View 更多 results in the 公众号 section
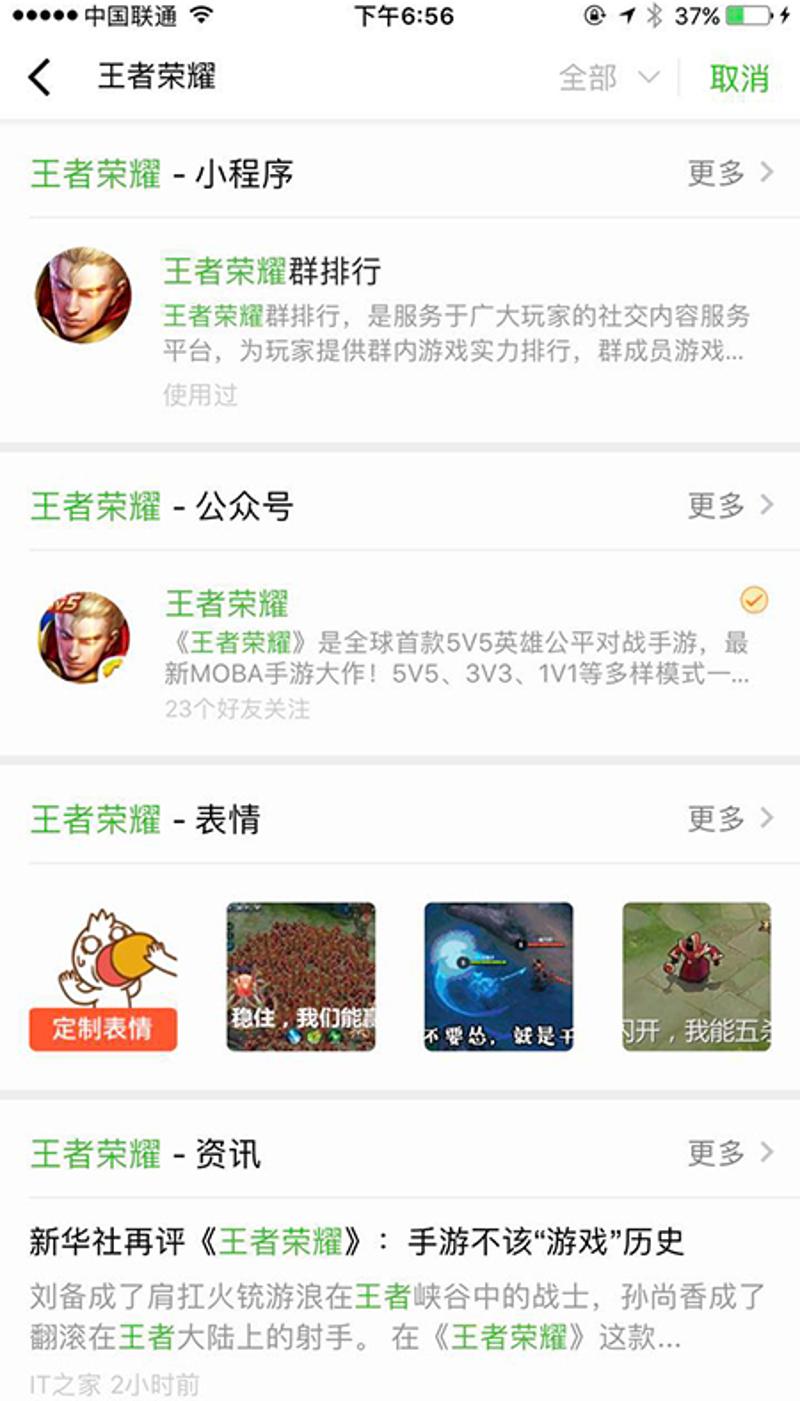The height and width of the screenshot is (1401, 800). coord(731,505)
